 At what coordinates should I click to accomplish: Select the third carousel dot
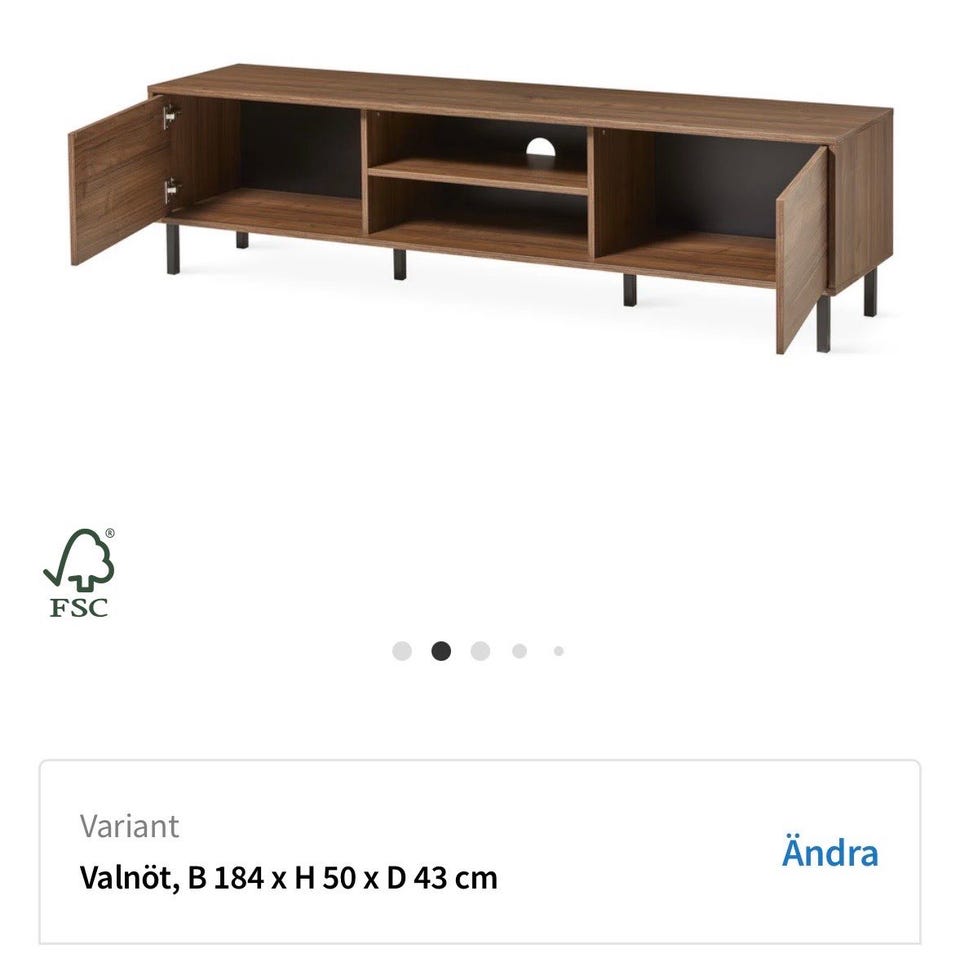pyautogui.click(x=479, y=650)
